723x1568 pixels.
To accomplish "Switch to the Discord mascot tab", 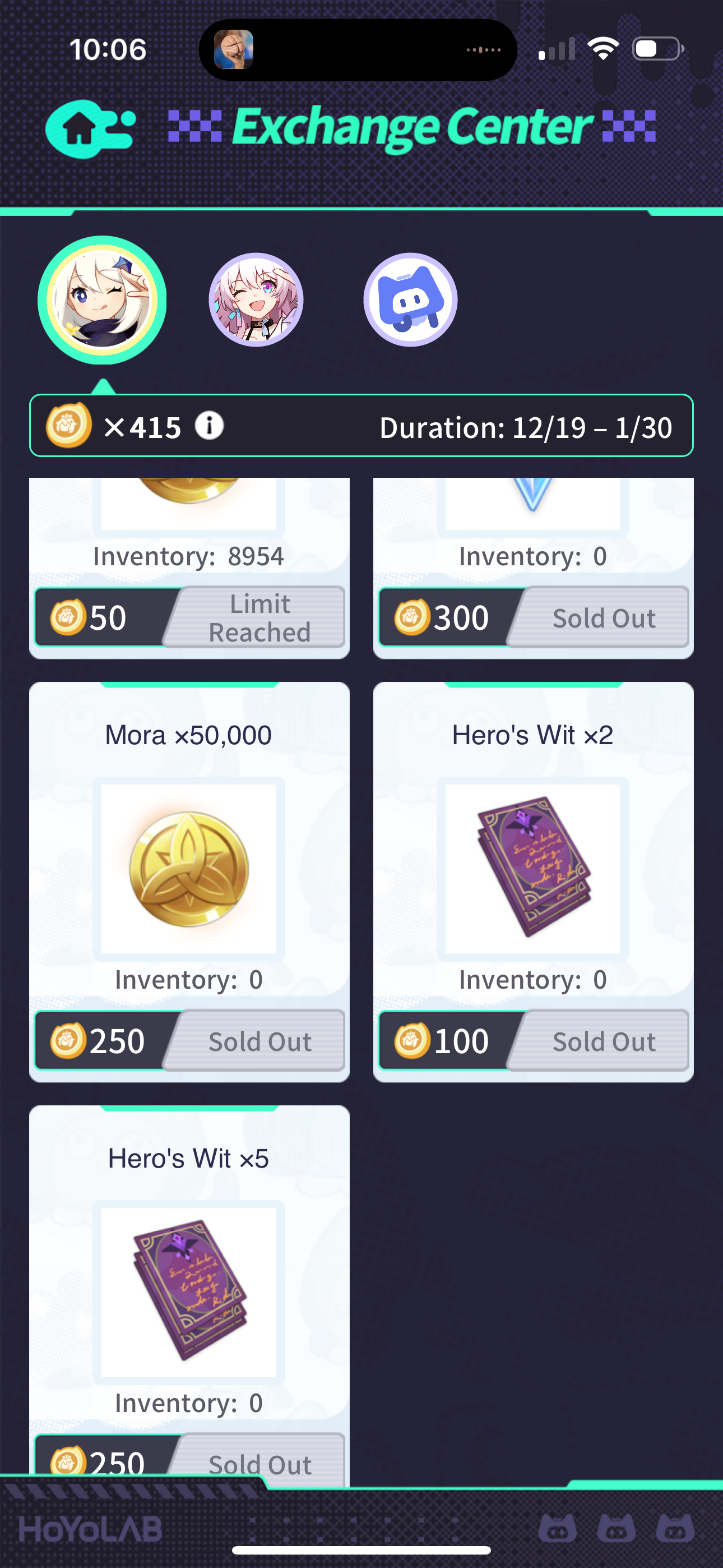I will point(410,299).
